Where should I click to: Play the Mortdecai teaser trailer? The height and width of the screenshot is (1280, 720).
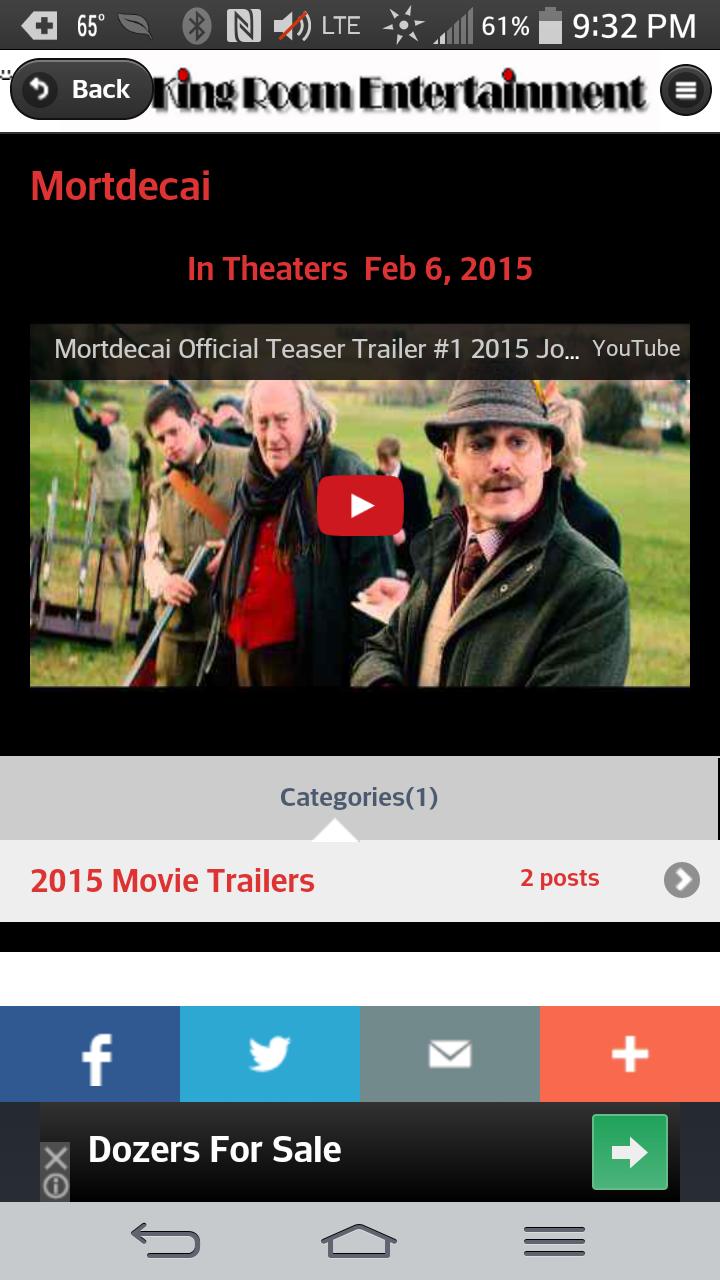(x=360, y=506)
